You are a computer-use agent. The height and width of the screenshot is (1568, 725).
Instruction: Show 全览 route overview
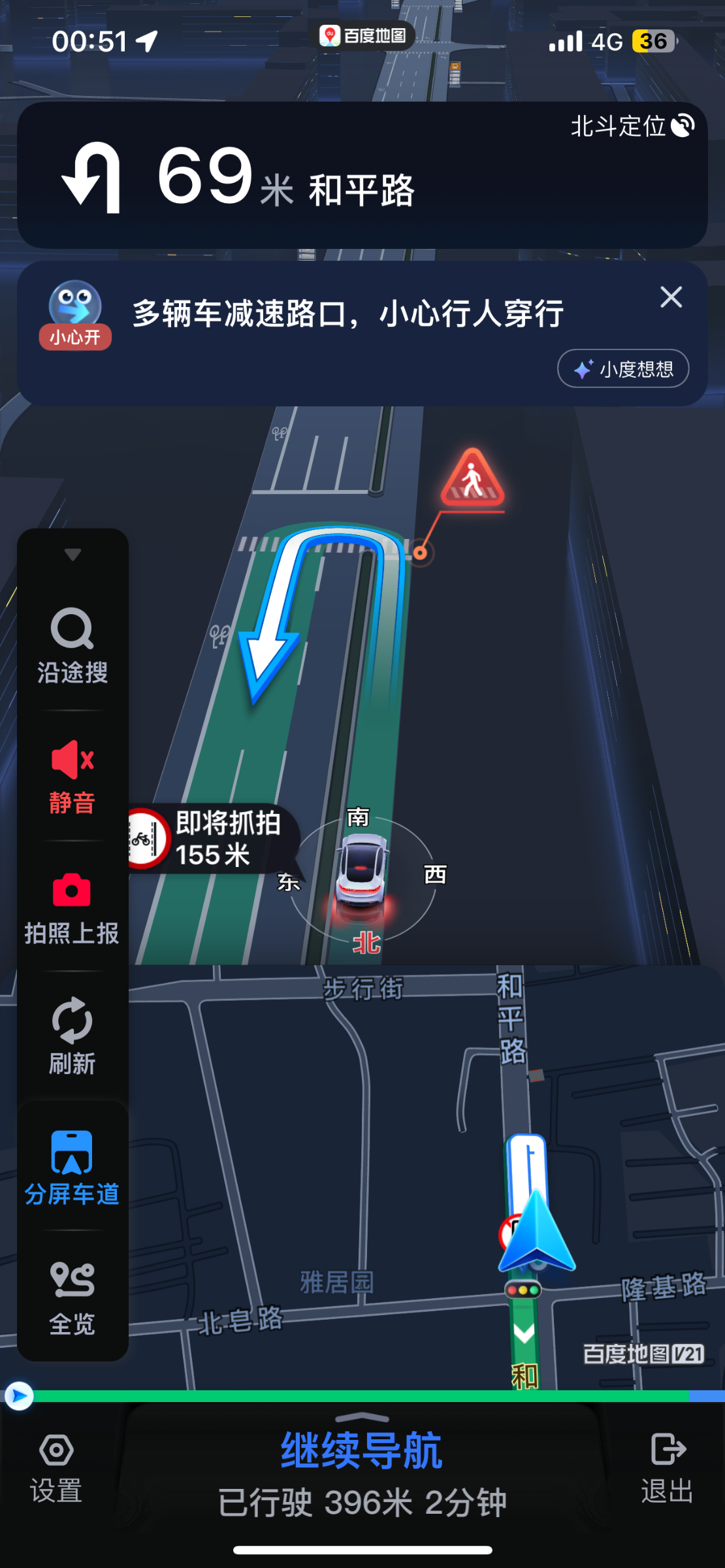(72, 1298)
